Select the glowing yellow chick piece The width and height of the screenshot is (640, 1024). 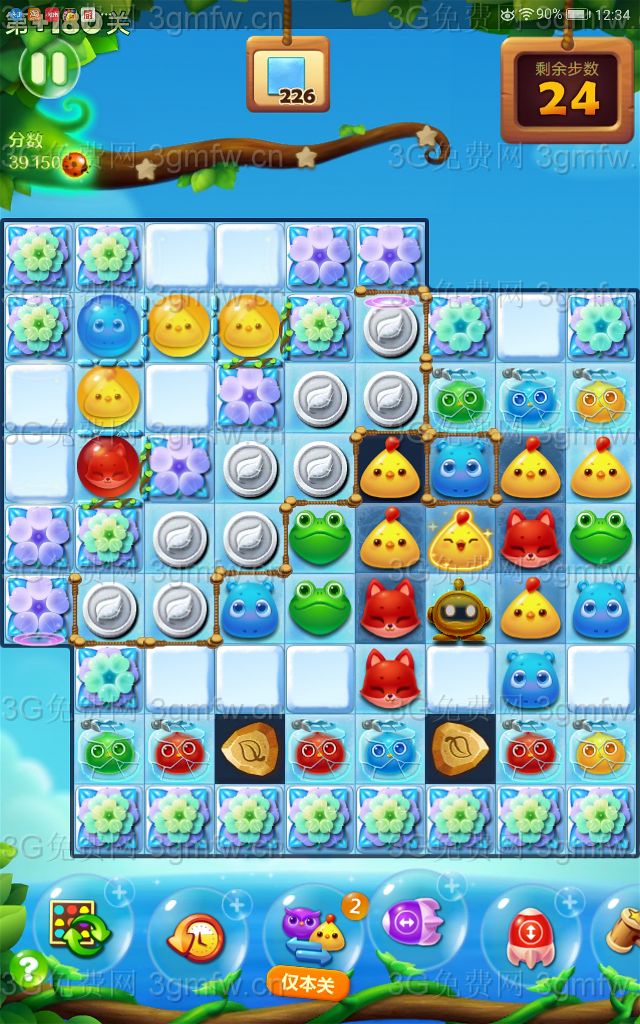tap(460, 540)
